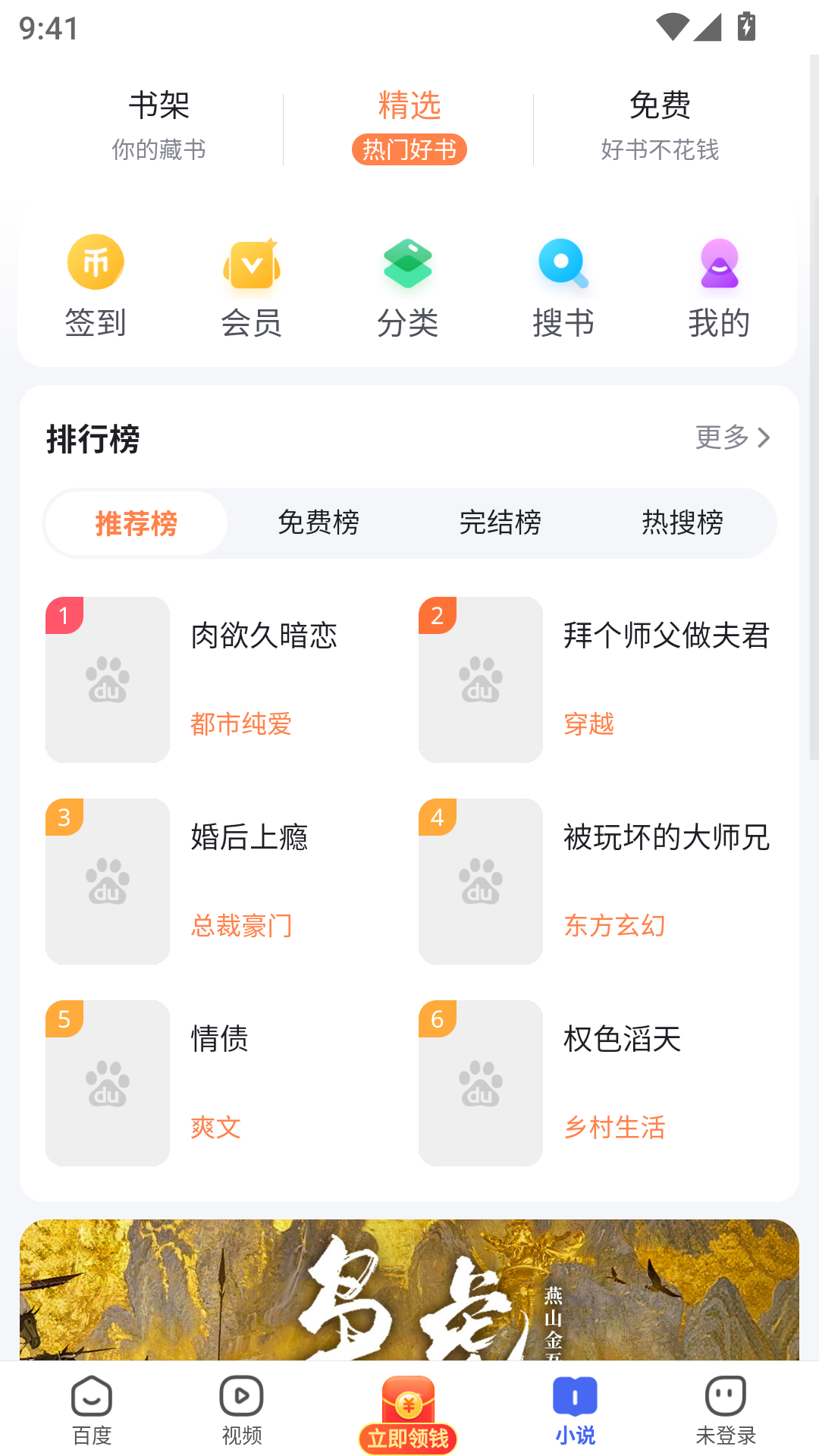
Task: Open the book 被玩坏的大师兄
Action: coord(596,881)
